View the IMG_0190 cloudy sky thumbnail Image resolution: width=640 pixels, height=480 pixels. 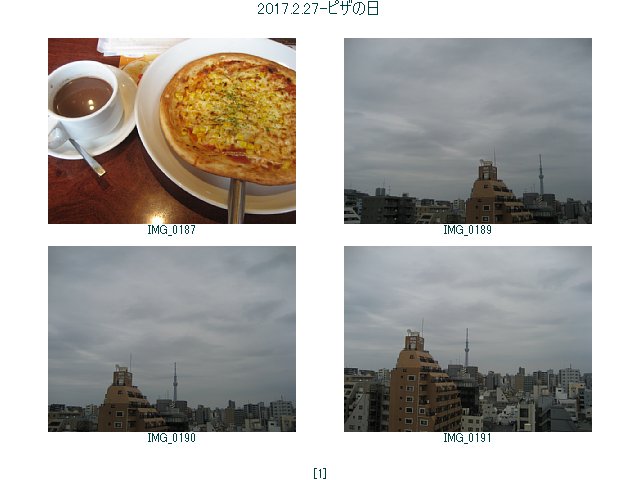[171, 338]
